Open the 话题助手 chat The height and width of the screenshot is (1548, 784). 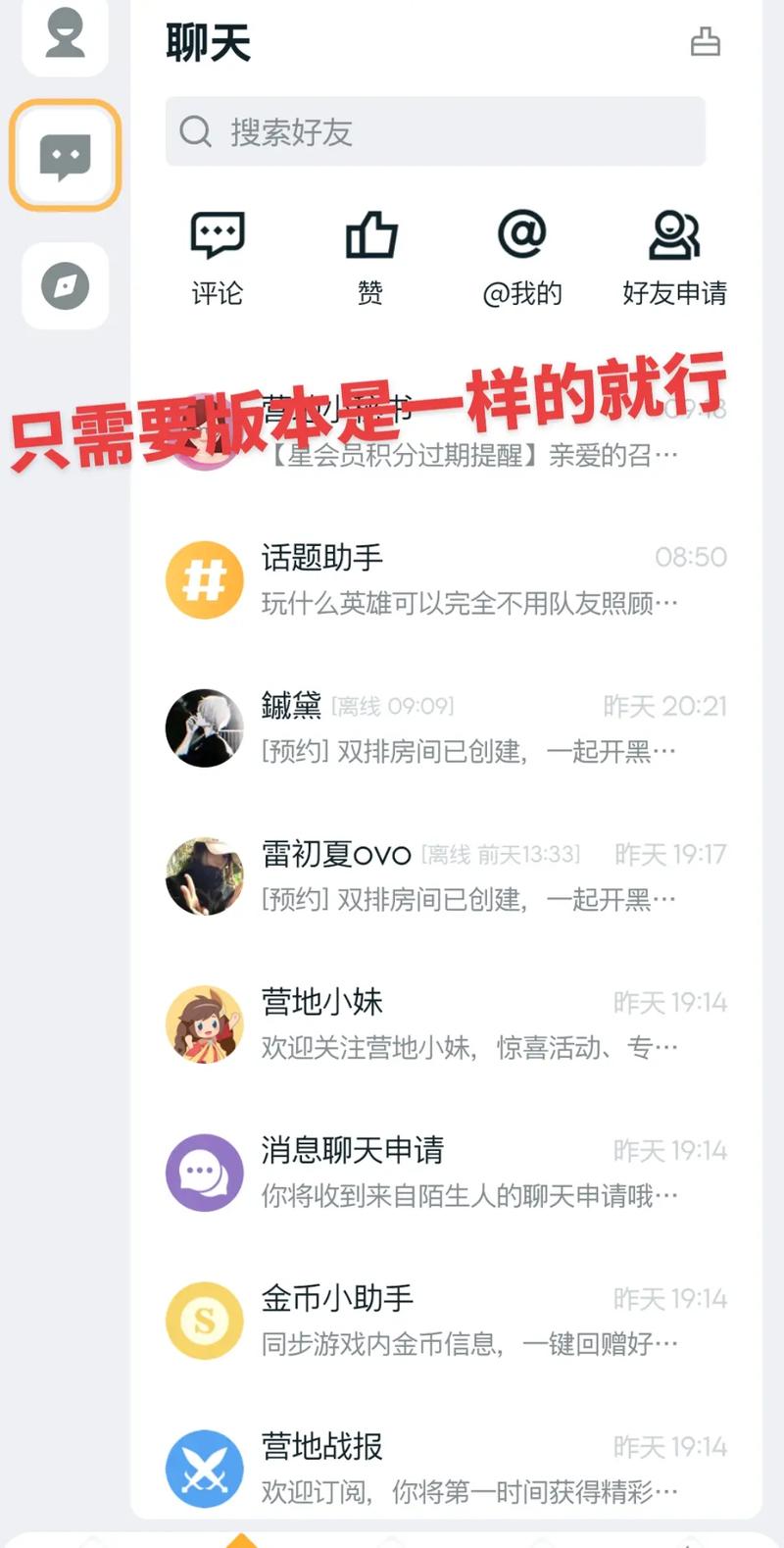coord(446,580)
